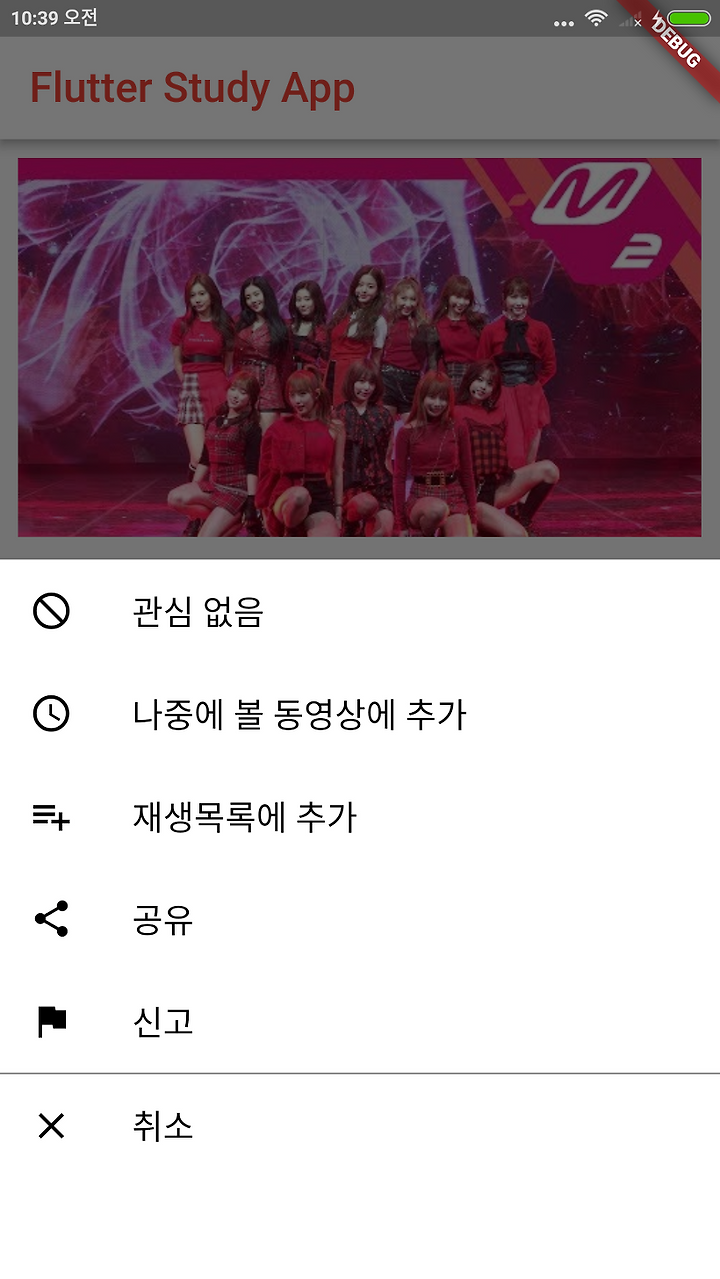
Task: Dismiss the sheet with 취소
Action: 360,1126
